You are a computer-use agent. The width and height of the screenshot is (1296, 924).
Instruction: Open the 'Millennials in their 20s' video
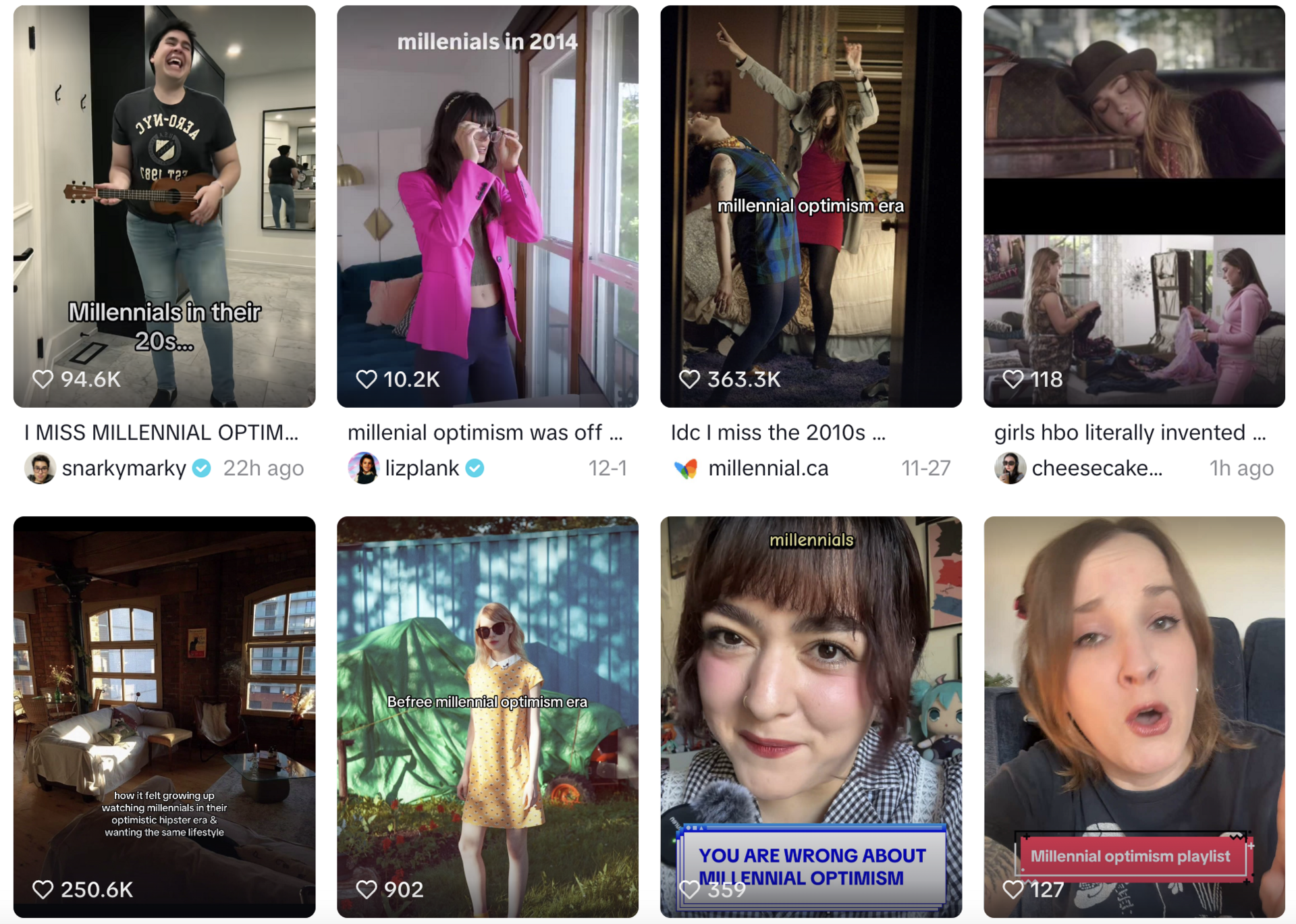click(164, 206)
